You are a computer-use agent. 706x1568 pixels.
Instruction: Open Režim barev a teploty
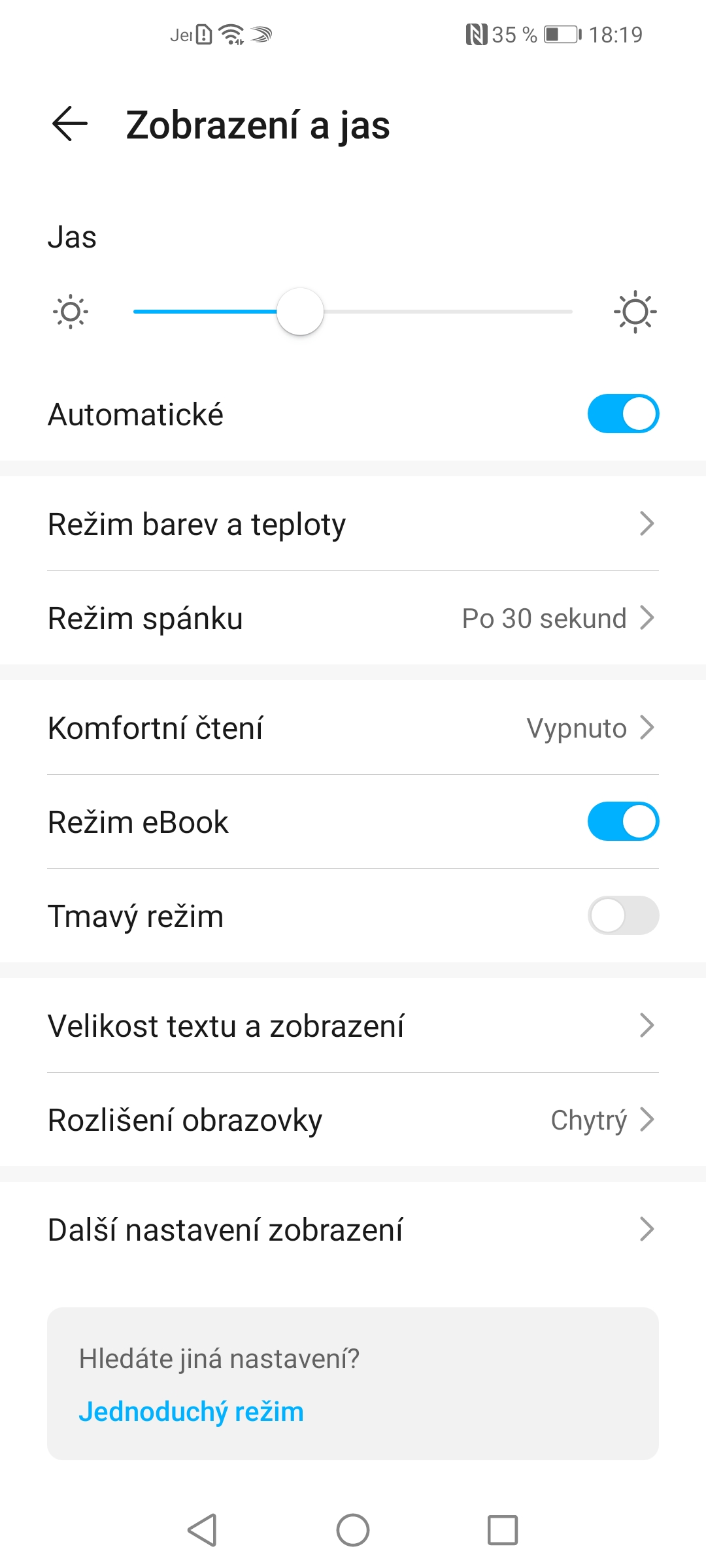(x=353, y=524)
